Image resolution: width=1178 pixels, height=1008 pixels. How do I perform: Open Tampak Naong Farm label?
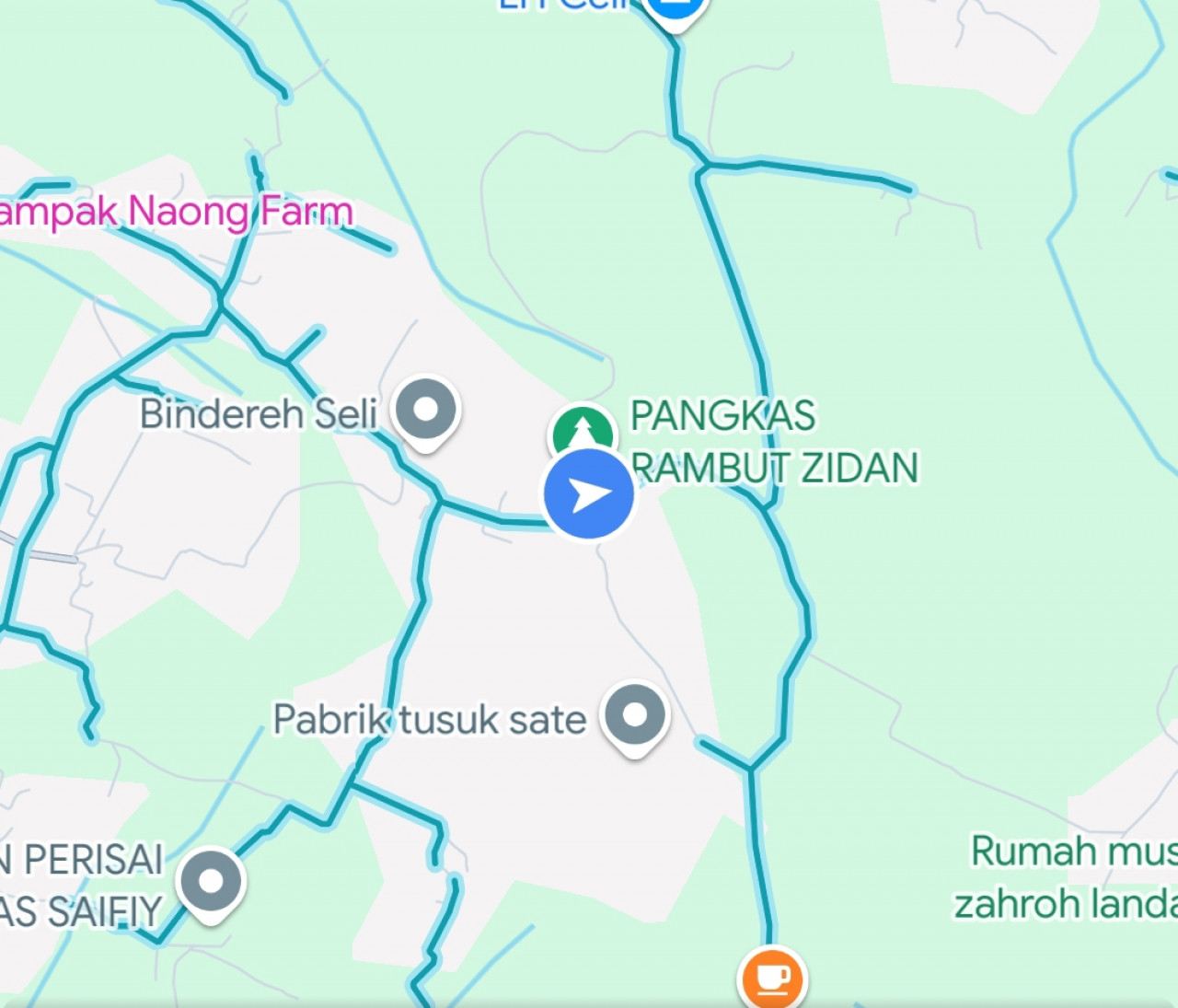coord(175,212)
